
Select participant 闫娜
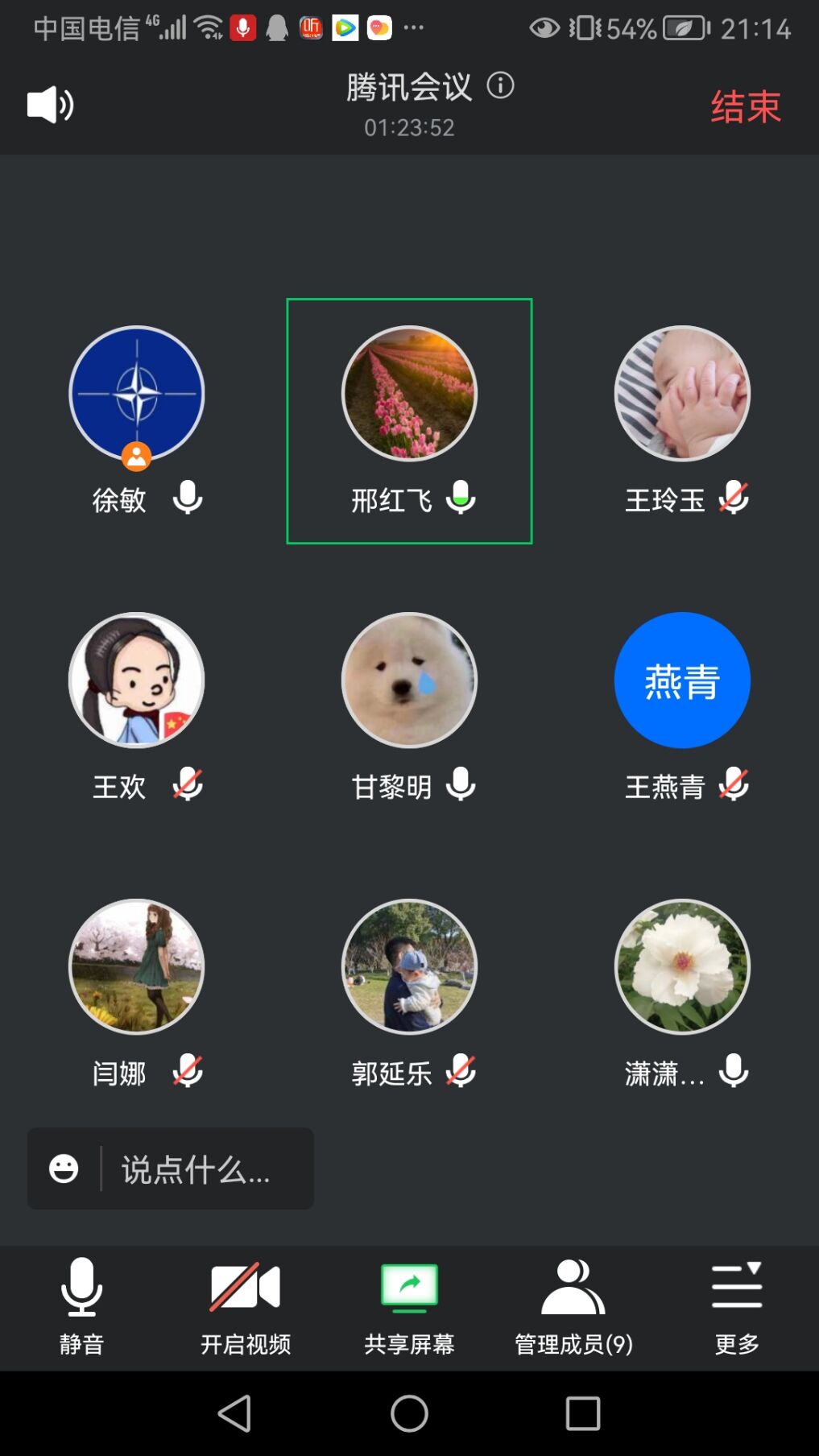(x=136, y=966)
